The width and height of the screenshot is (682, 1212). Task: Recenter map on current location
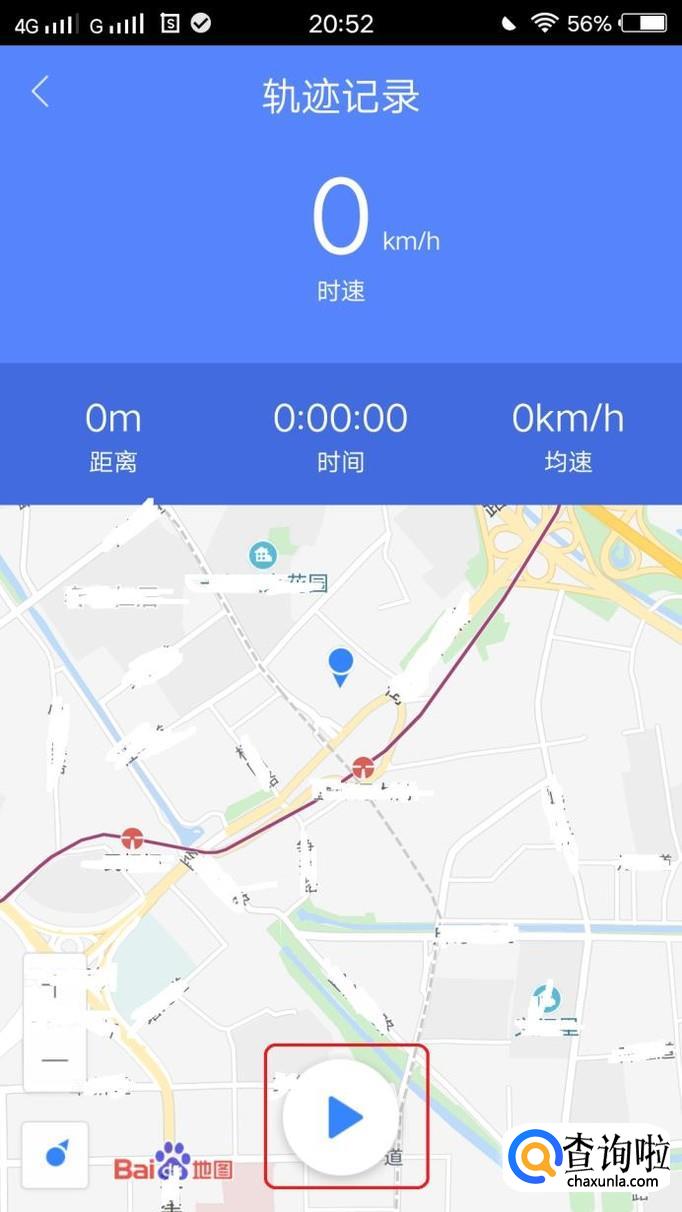[x=56, y=1154]
